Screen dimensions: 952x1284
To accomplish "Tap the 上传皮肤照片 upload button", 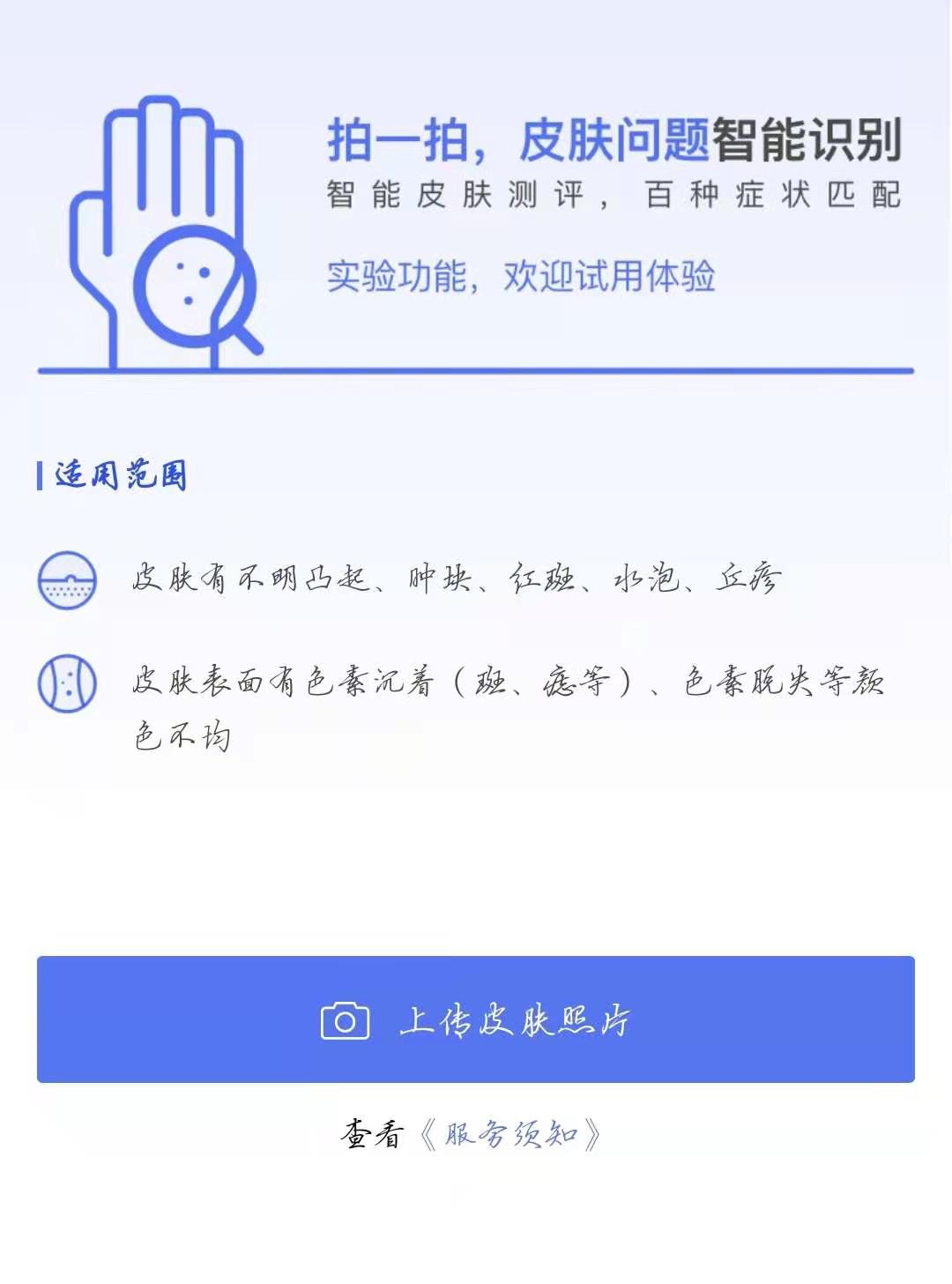I will [476, 1019].
